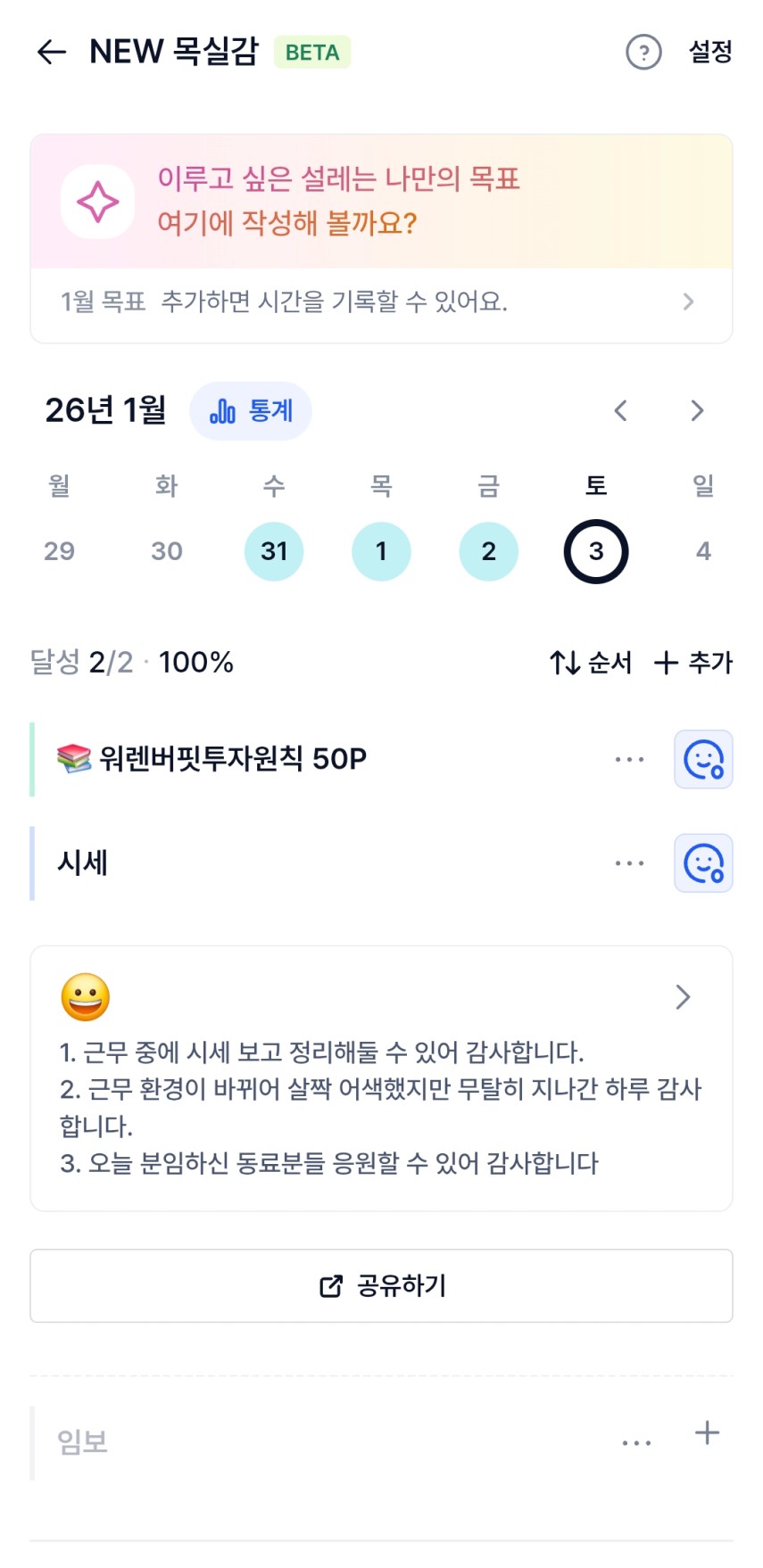Image resolution: width=763 pixels, height=1568 pixels.
Task: Go back using the arrow icon
Action: pyautogui.click(x=52, y=52)
